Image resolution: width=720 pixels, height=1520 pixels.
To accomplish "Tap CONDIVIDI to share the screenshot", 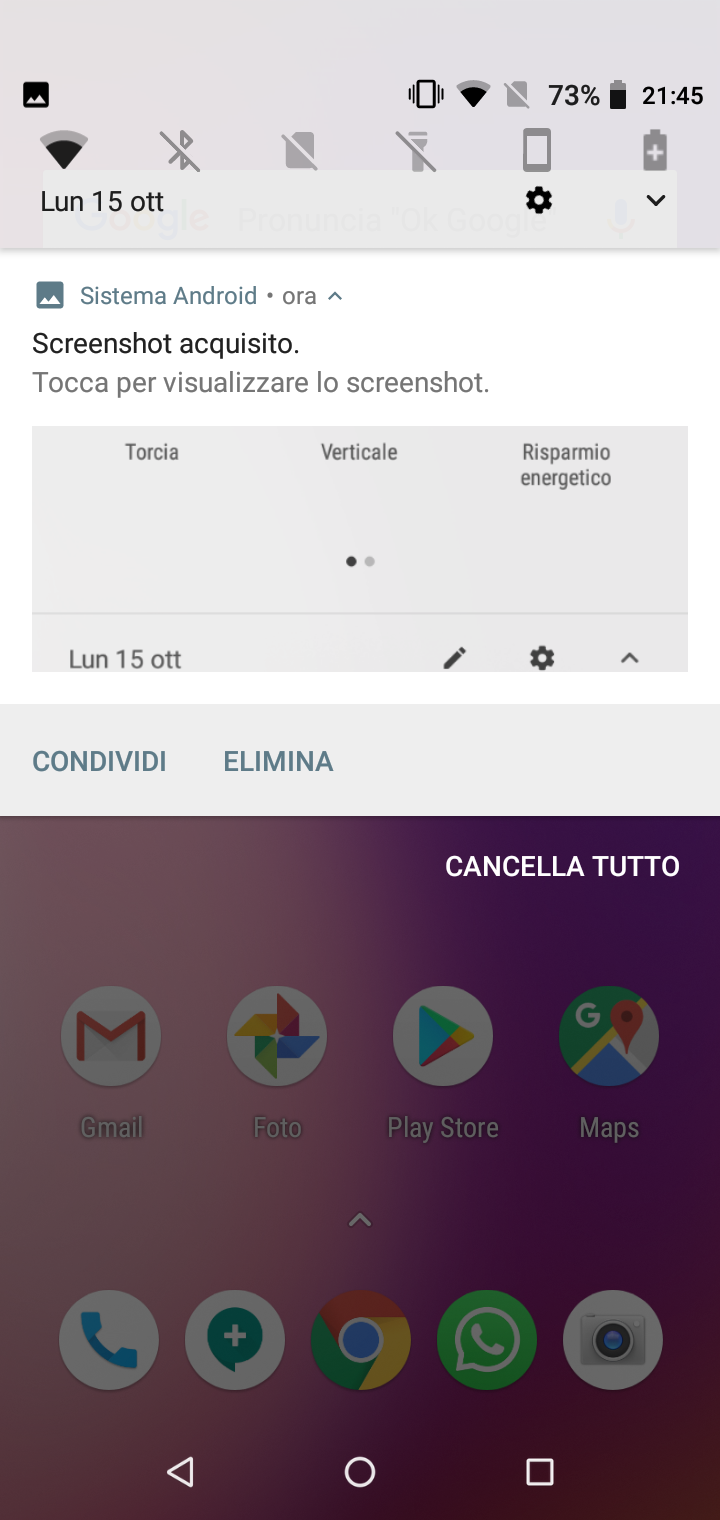I will (100, 761).
